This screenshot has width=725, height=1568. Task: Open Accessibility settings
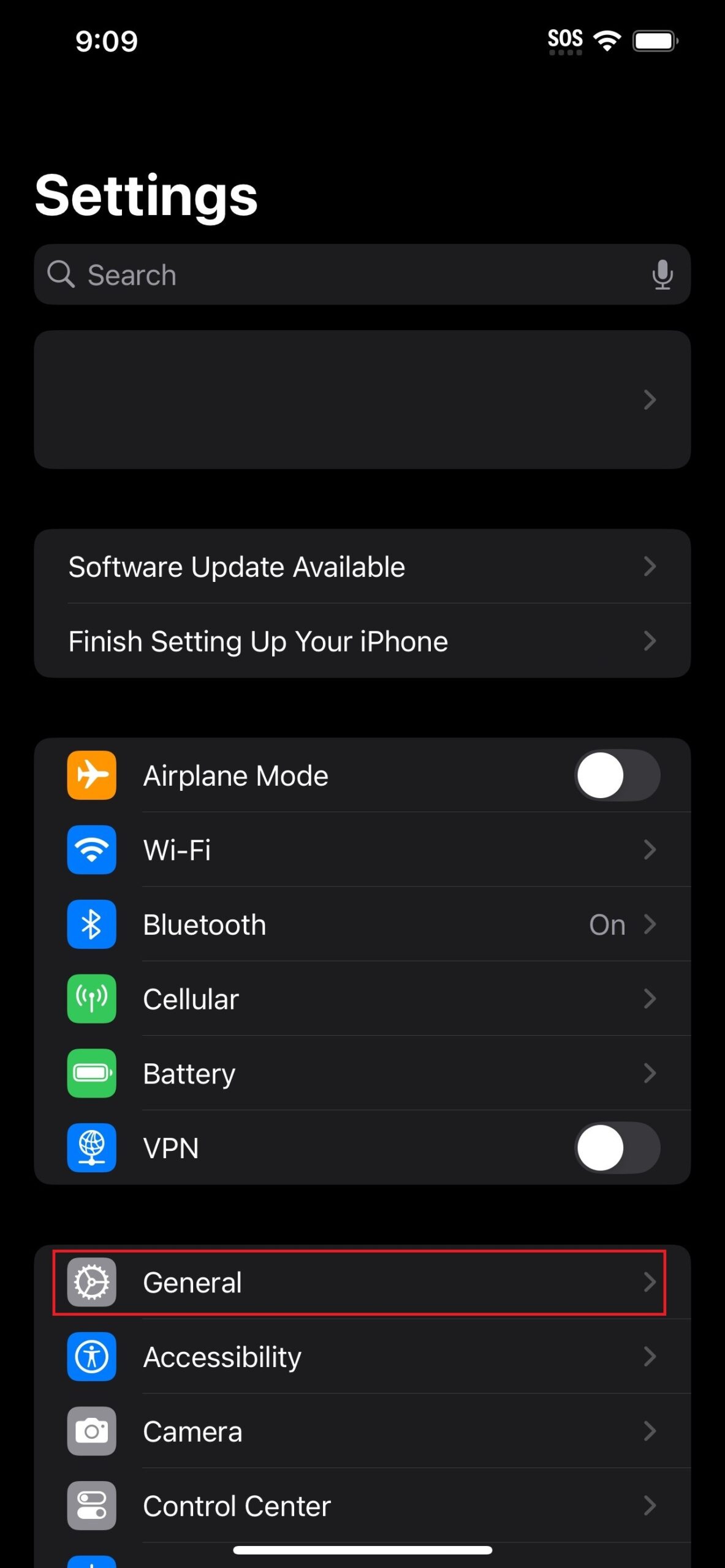tap(362, 1357)
